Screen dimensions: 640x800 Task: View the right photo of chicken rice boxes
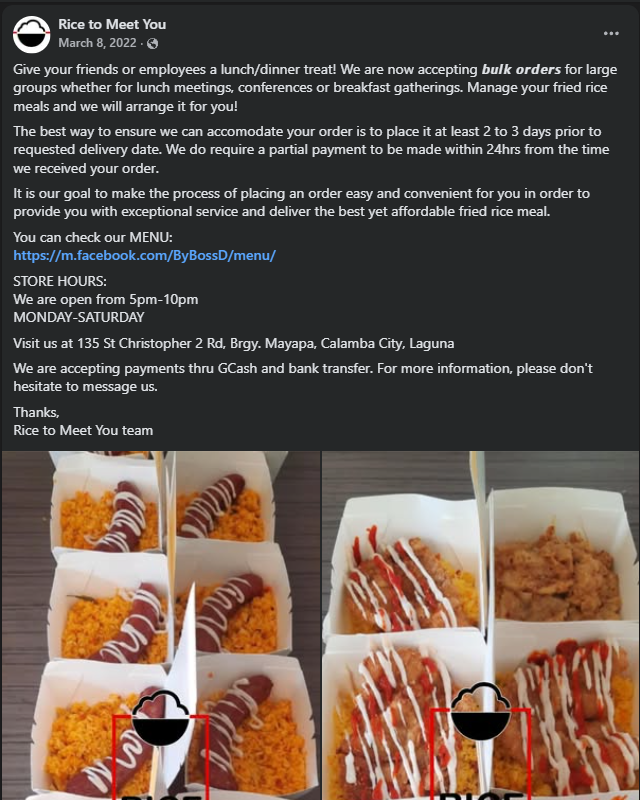(x=481, y=625)
